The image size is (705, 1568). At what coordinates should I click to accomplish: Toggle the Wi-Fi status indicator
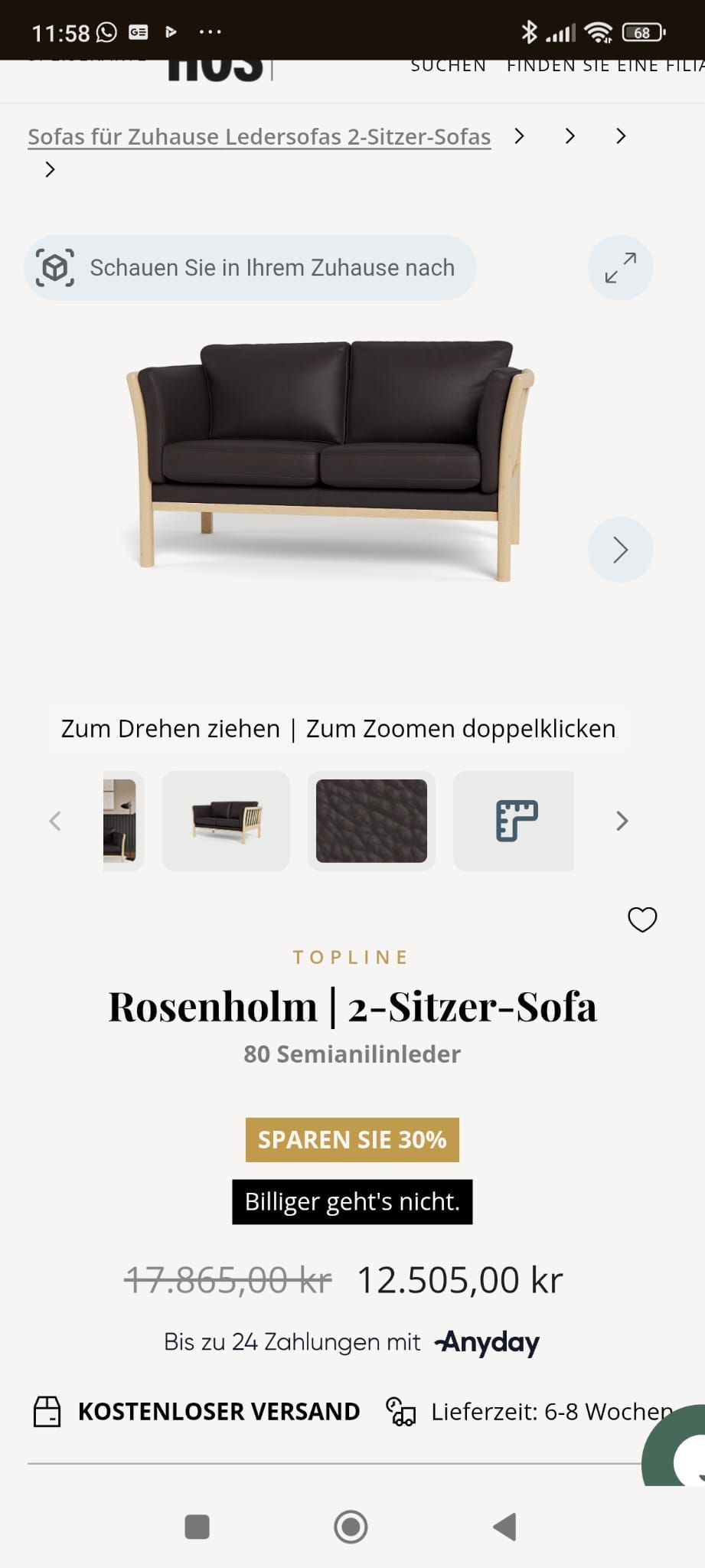(x=599, y=31)
